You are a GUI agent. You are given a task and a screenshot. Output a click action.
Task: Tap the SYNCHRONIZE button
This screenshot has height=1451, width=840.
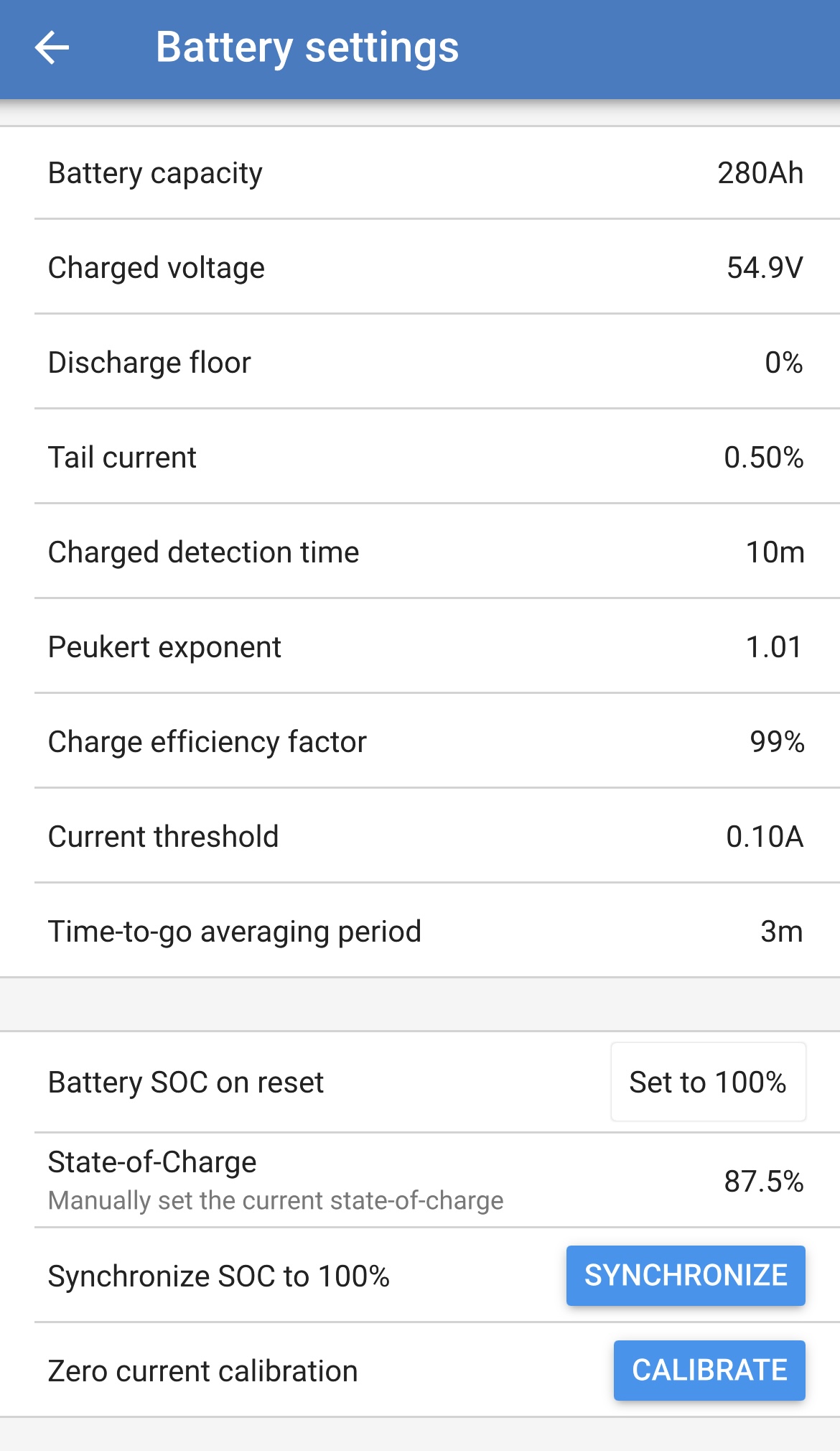686,1276
